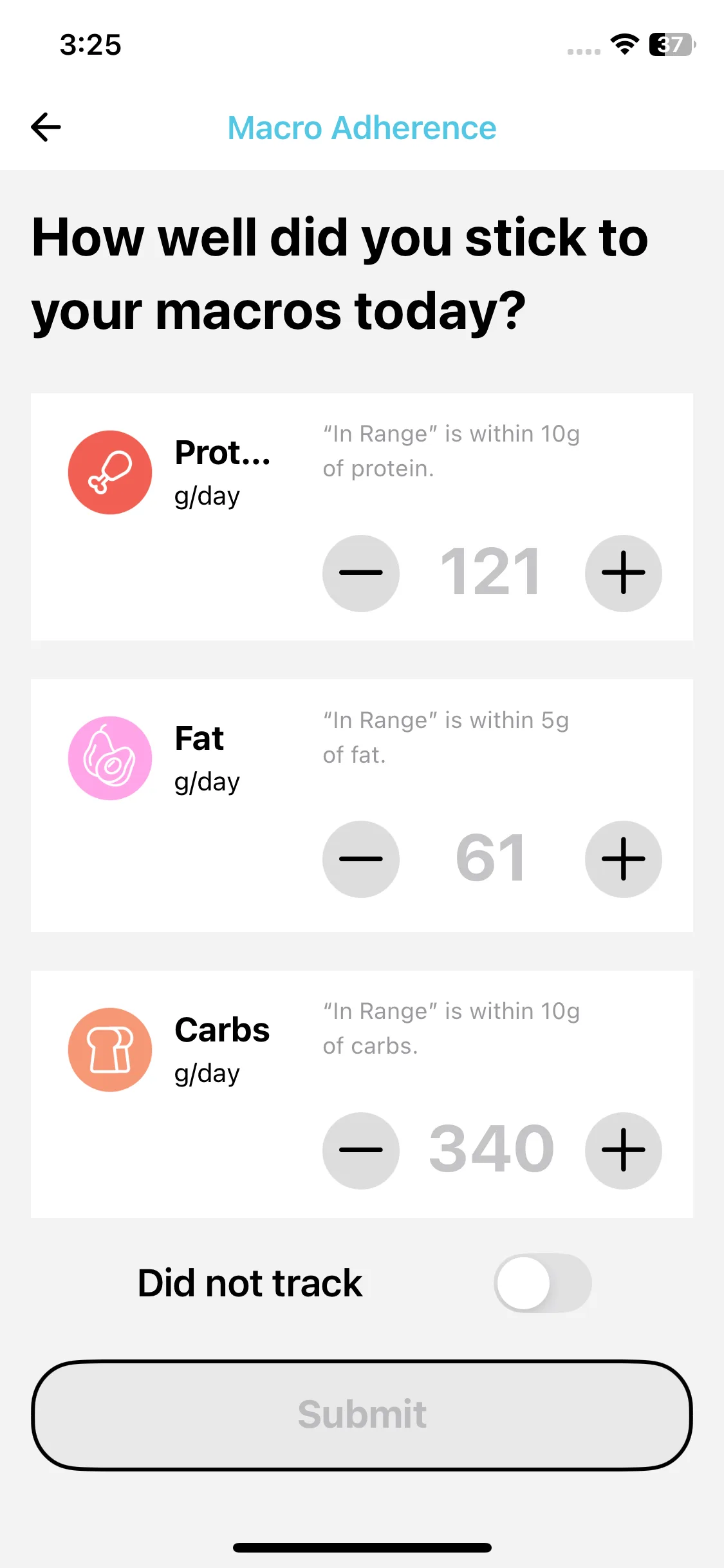Decrease the protein grams value
The height and width of the screenshot is (1568, 724).
pos(360,573)
